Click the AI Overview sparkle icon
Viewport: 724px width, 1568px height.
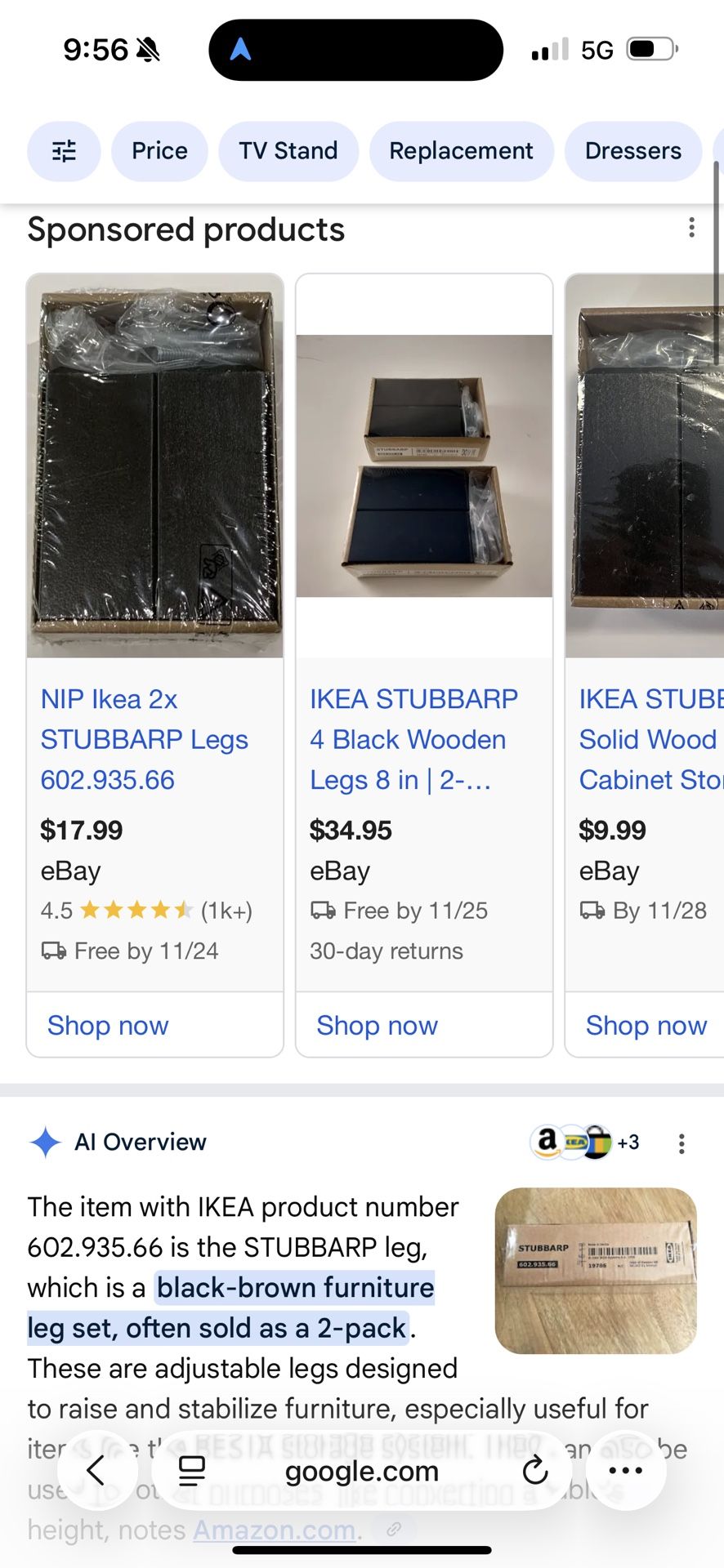point(47,1143)
